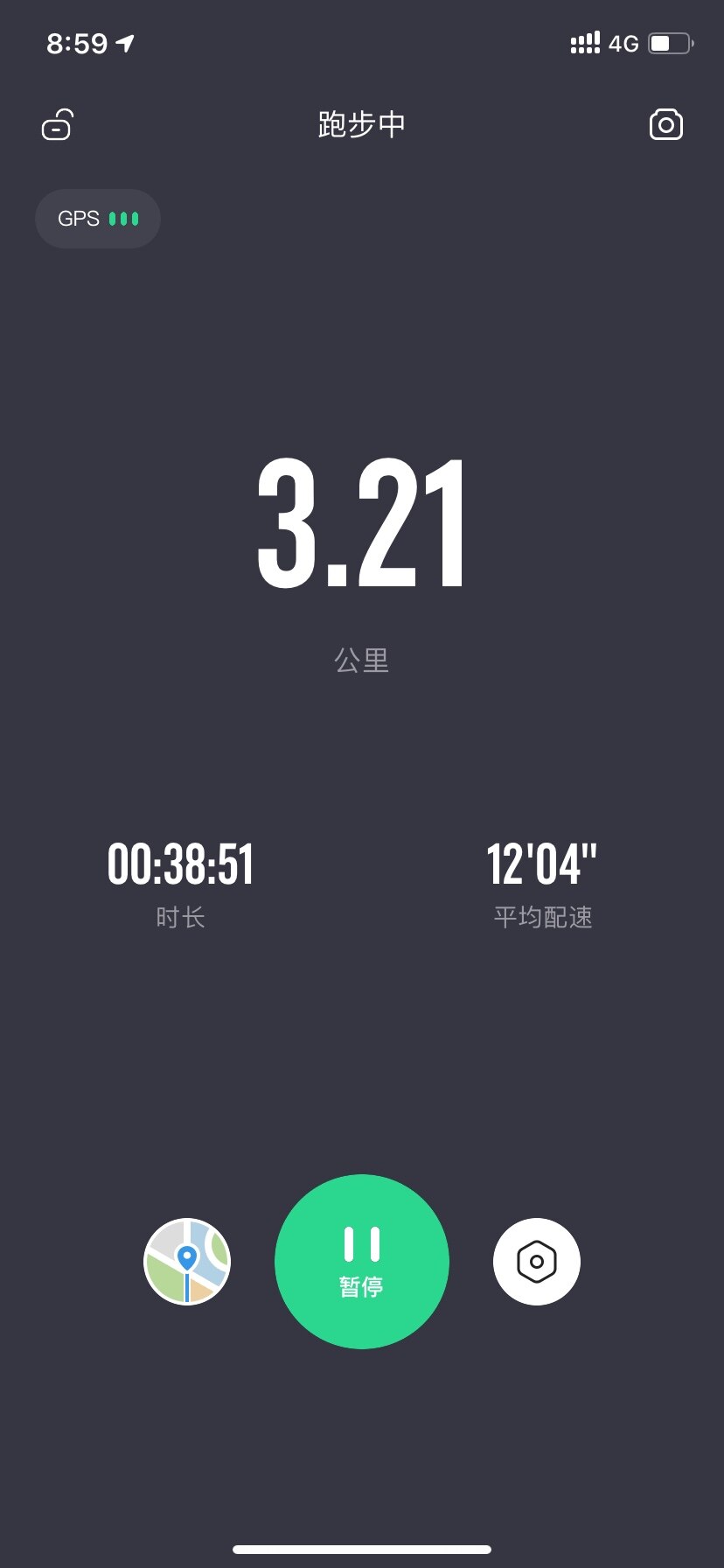The width and height of the screenshot is (724, 1568).
Task: Open the running settings hexagon icon
Action: coord(537,1262)
